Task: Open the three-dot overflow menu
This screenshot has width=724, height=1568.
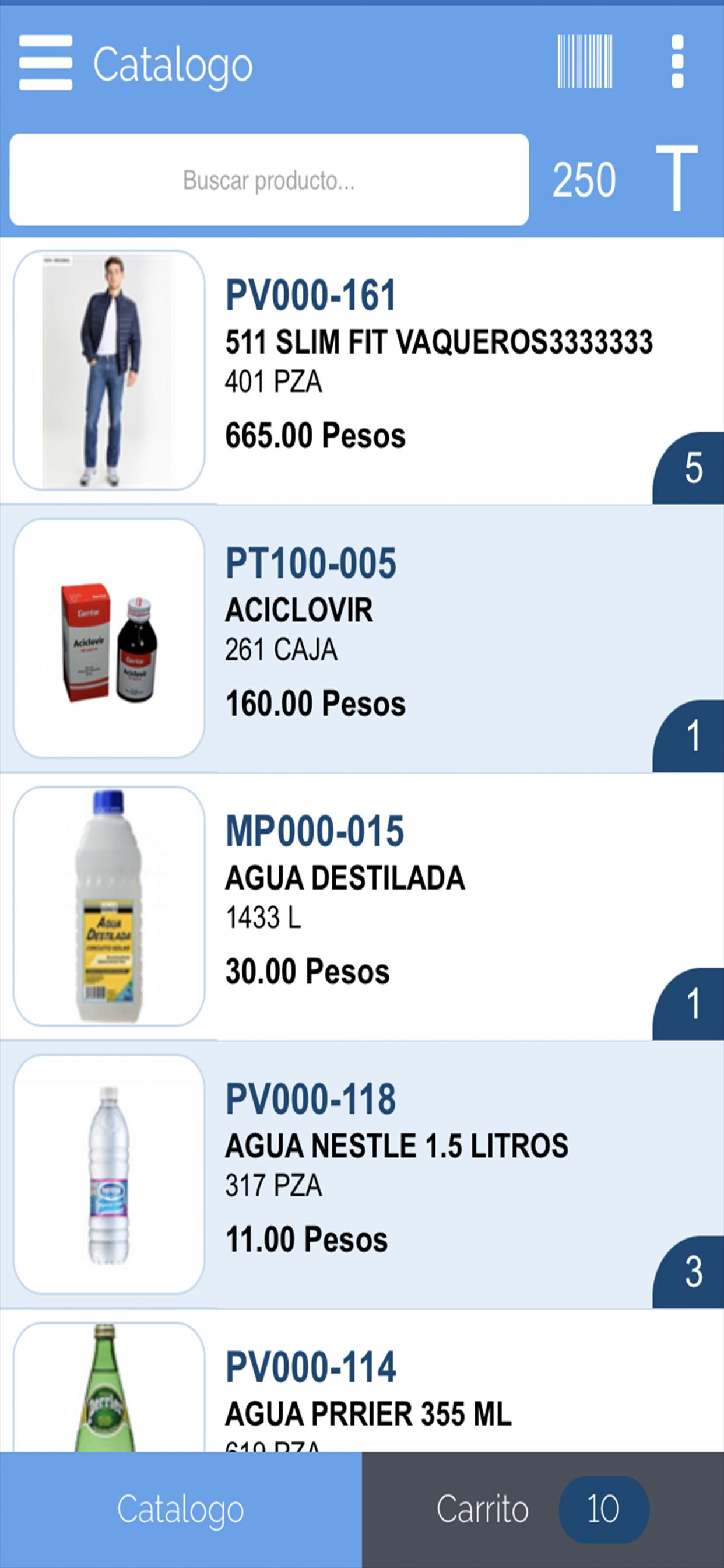Action: tap(677, 61)
